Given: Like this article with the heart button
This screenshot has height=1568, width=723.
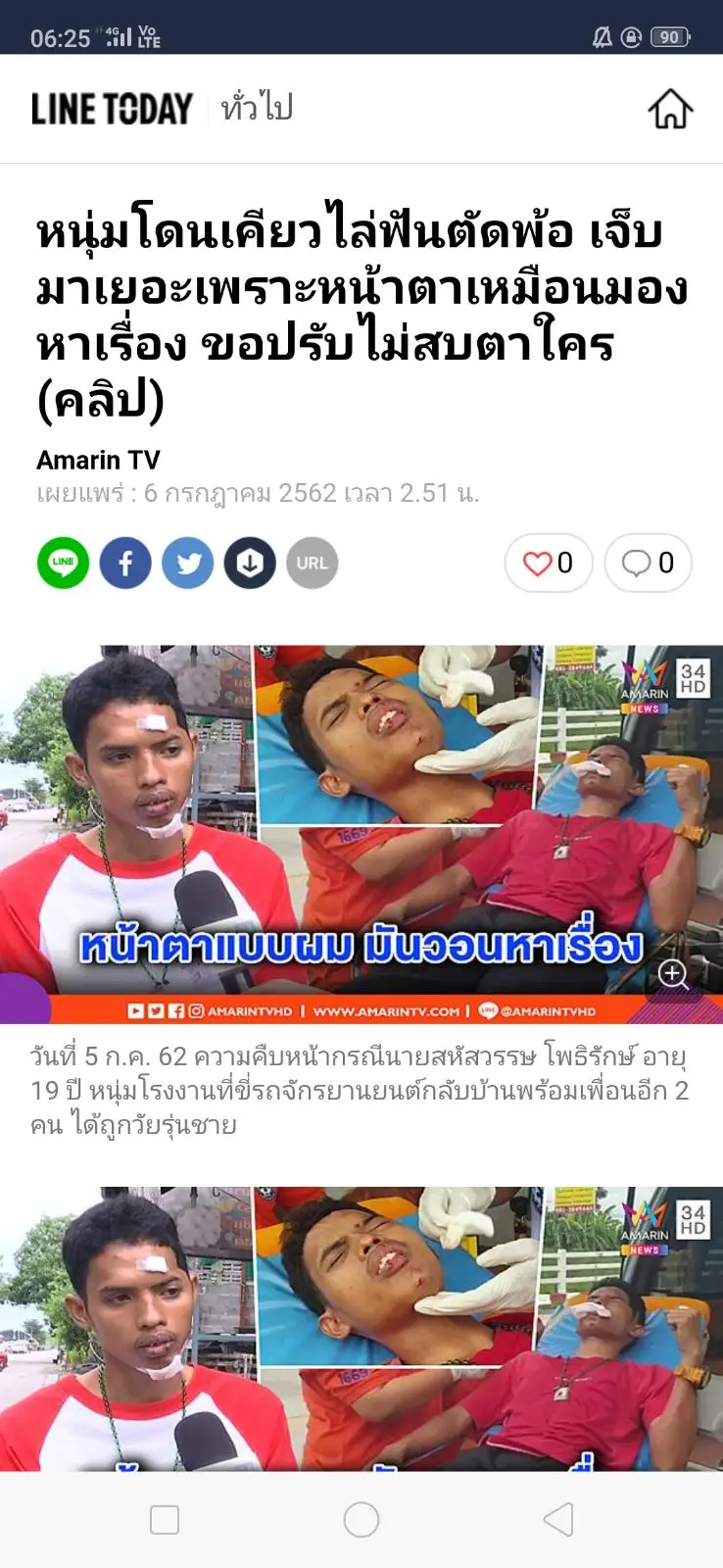Looking at the screenshot, I should pyautogui.click(x=548, y=563).
